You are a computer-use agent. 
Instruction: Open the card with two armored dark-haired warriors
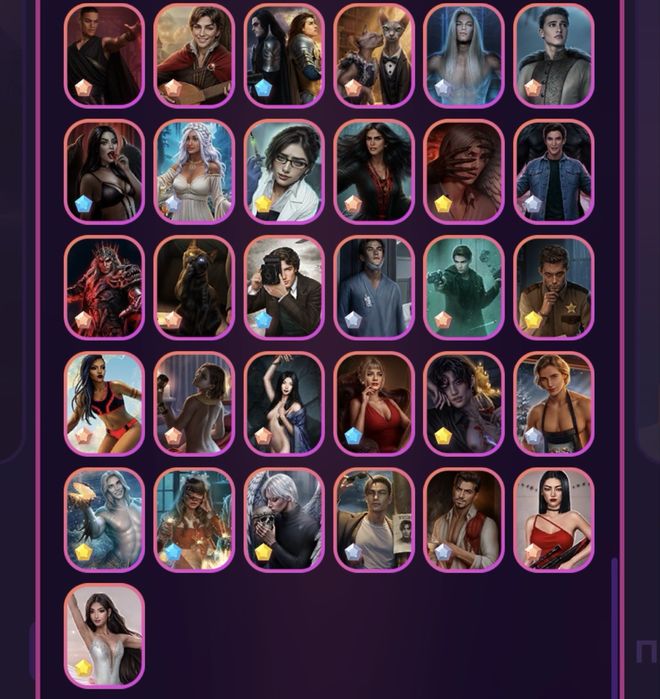(x=284, y=55)
